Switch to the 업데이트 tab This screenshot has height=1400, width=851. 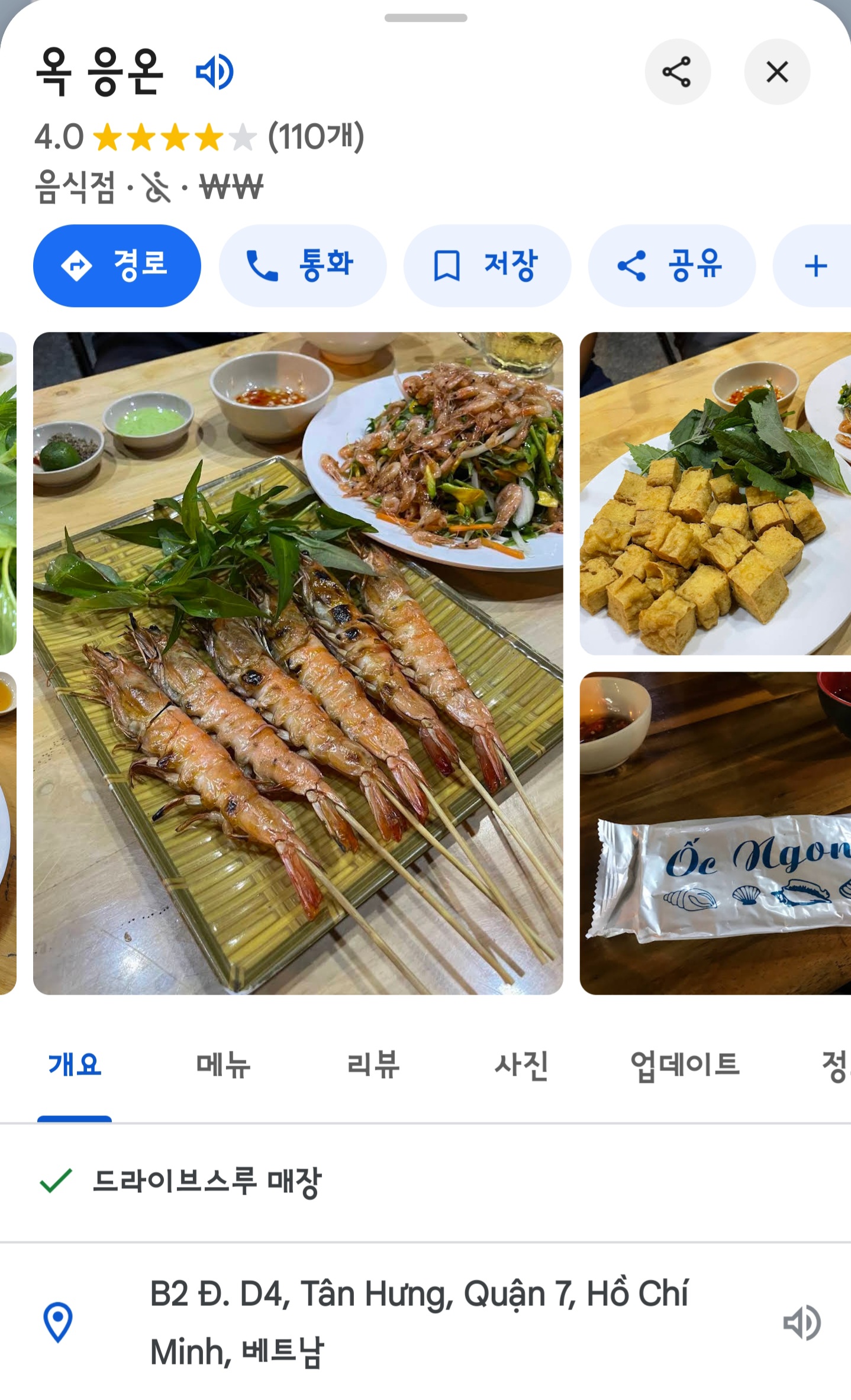click(x=685, y=1065)
